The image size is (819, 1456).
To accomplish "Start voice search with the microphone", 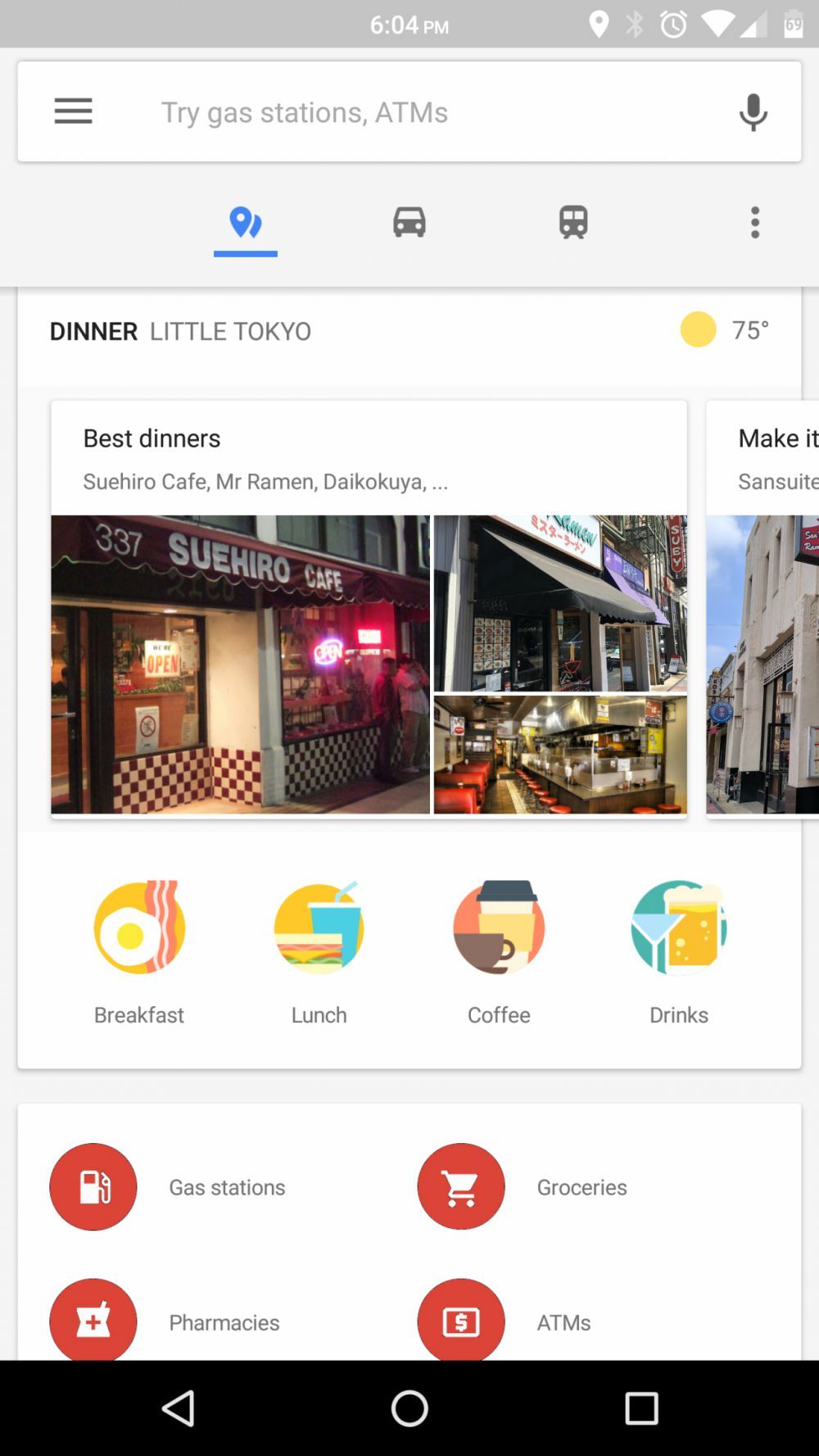I will 753,112.
